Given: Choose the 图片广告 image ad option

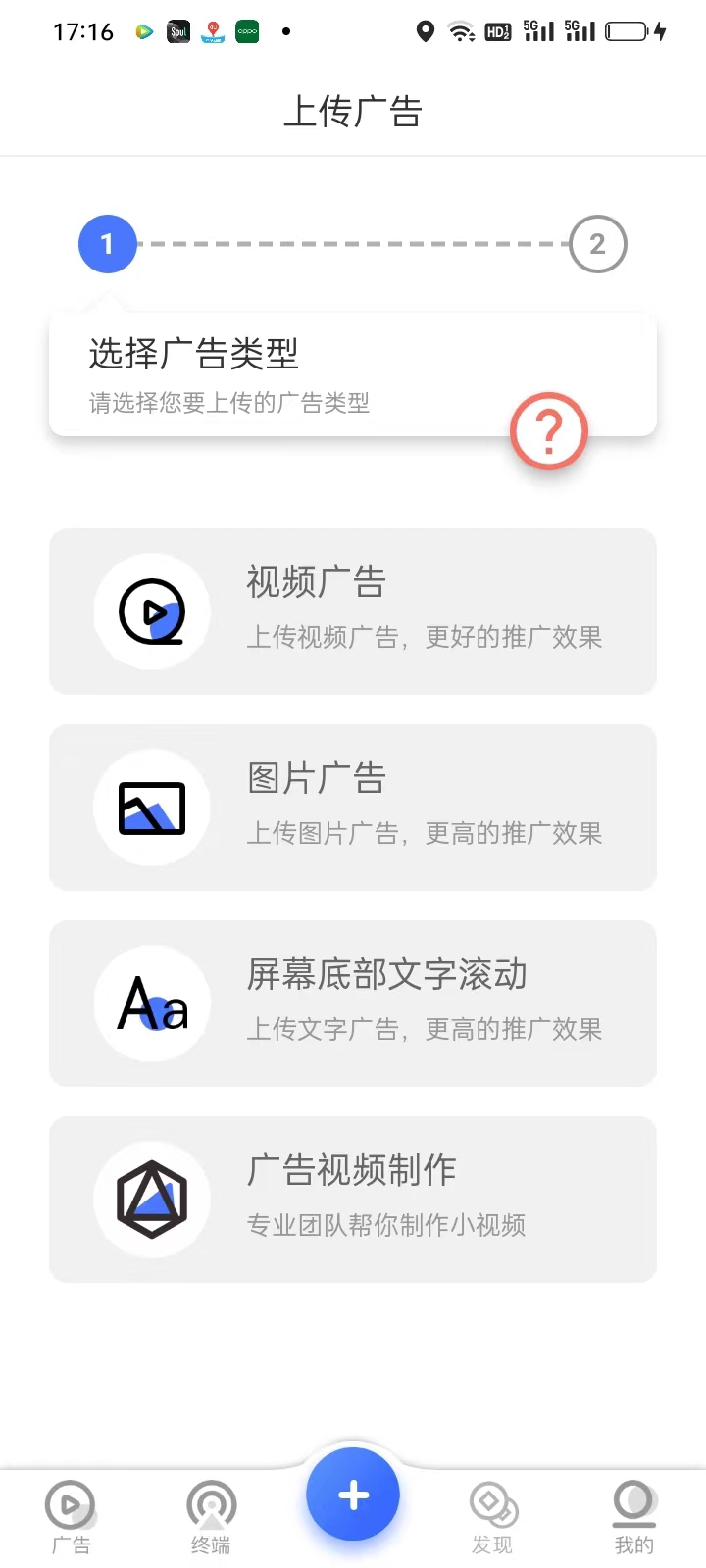Looking at the screenshot, I should tap(353, 808).
